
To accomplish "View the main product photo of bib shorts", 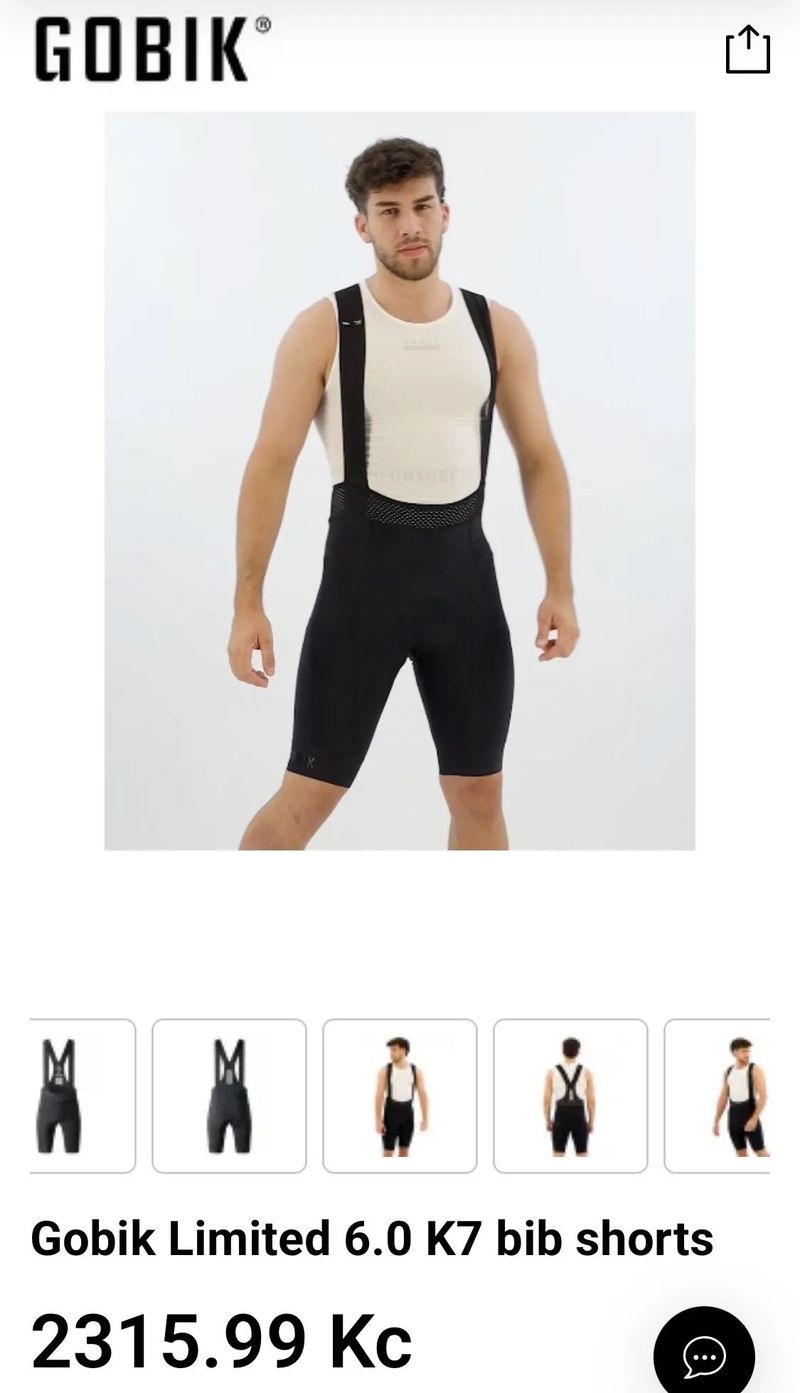I will point(400,480).
